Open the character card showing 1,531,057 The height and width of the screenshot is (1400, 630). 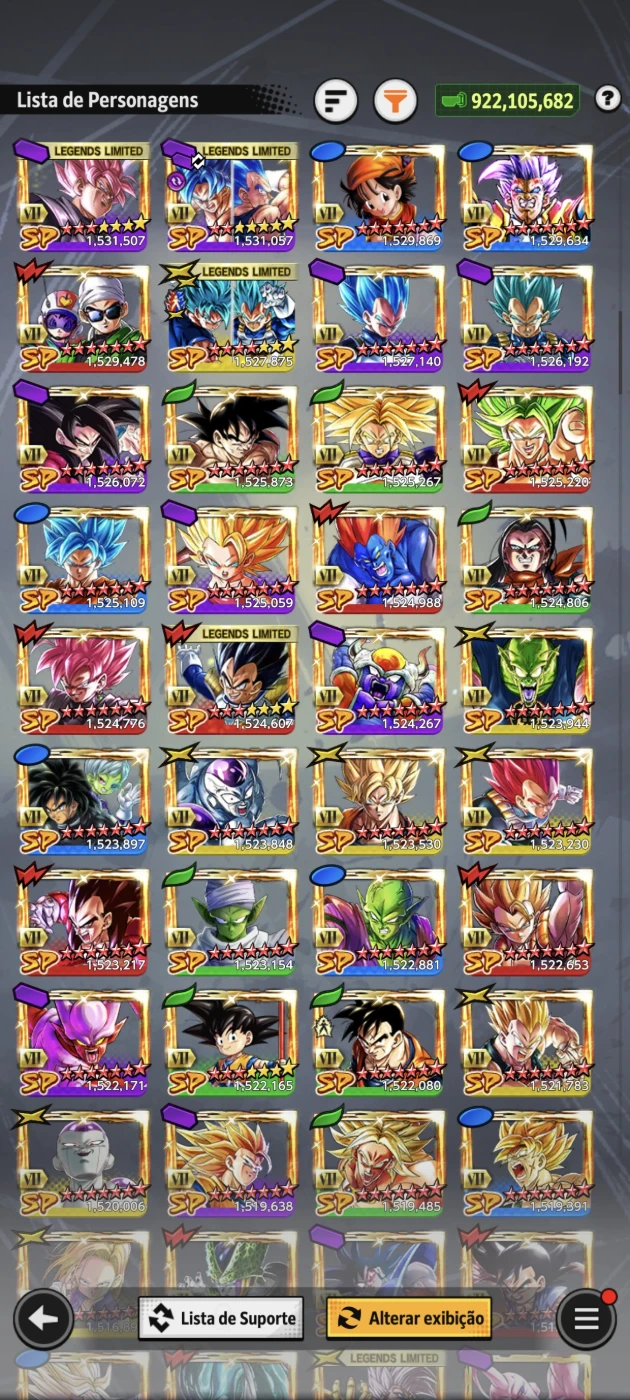pos(231,197)
